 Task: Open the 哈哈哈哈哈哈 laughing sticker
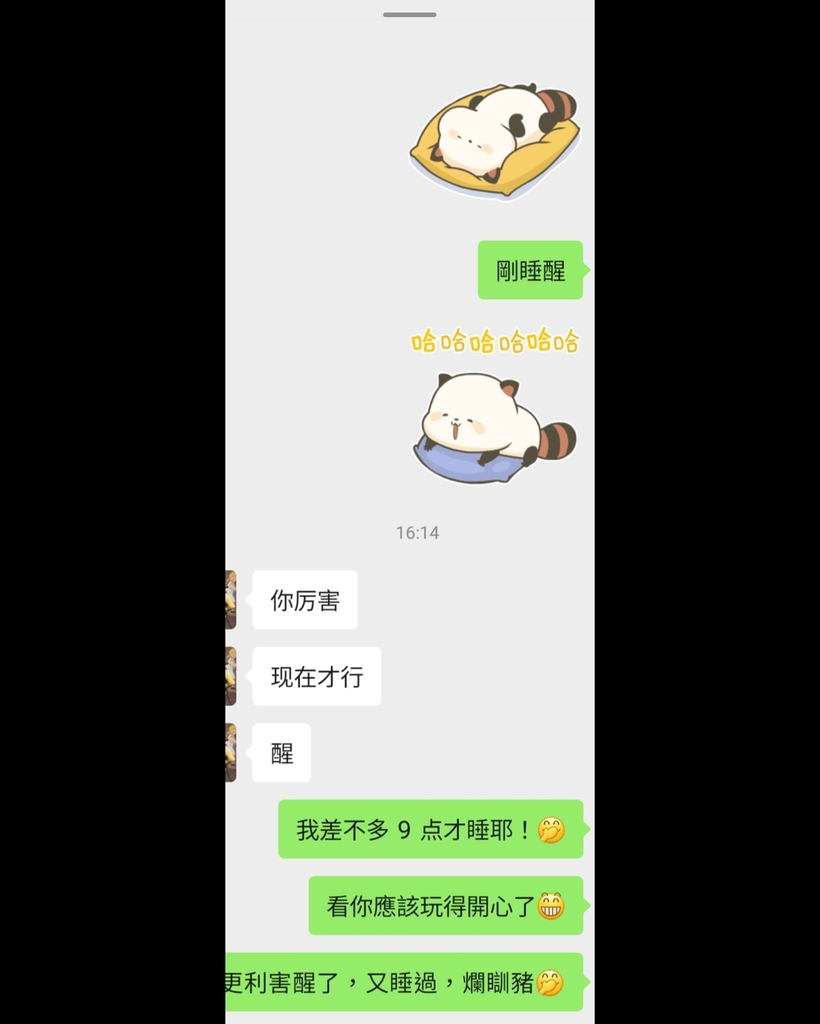495,408
